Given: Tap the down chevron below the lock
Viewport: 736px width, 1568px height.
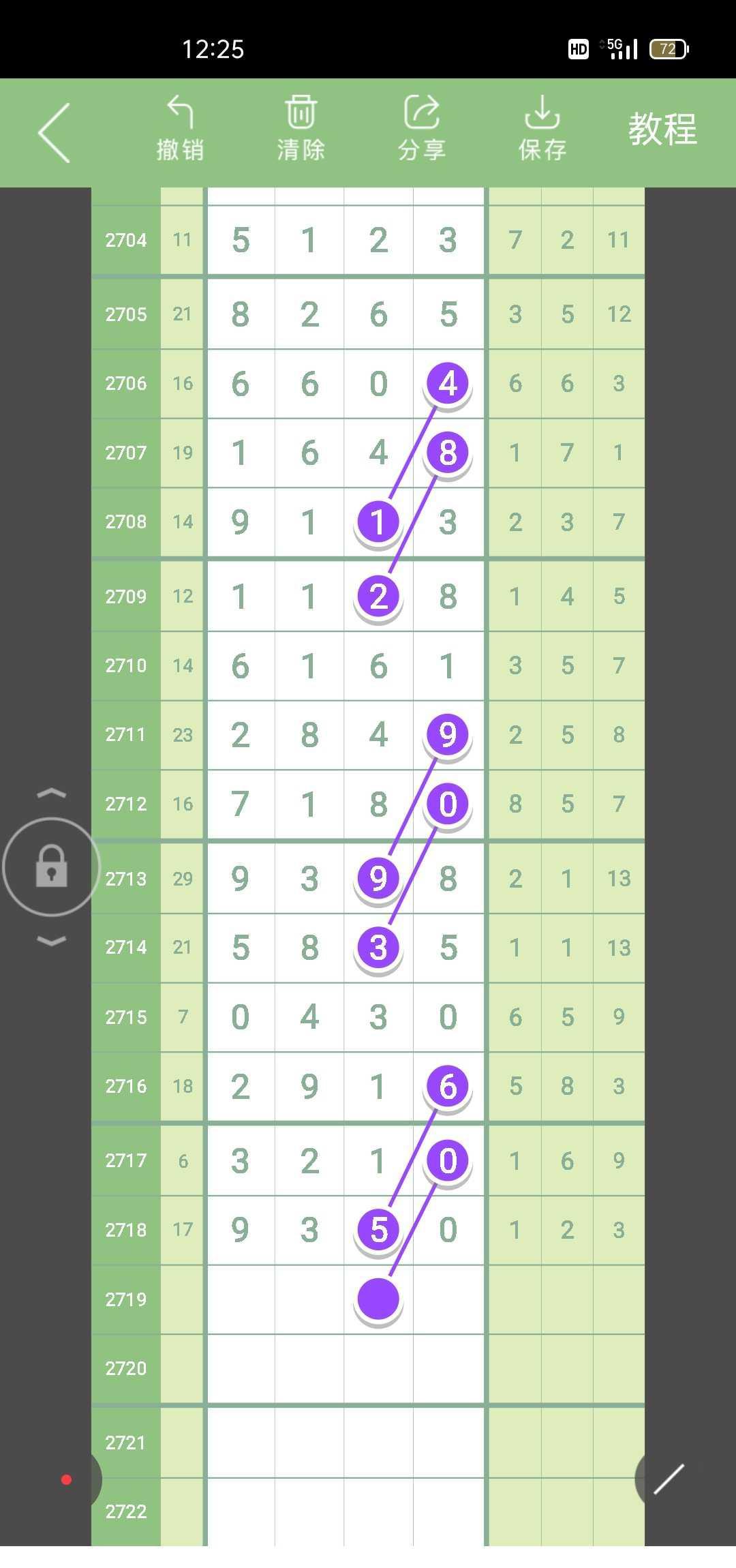Looking at the screenshot, I should 51,941.
